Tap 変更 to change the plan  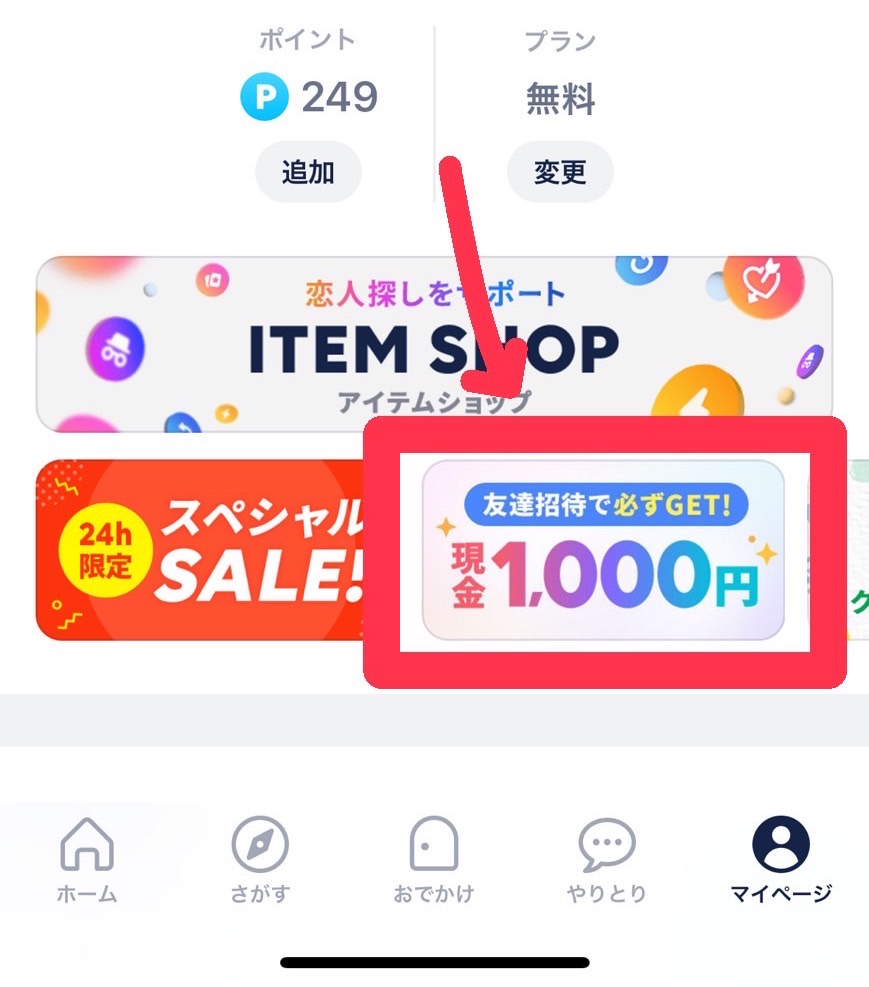coord(559,173)
